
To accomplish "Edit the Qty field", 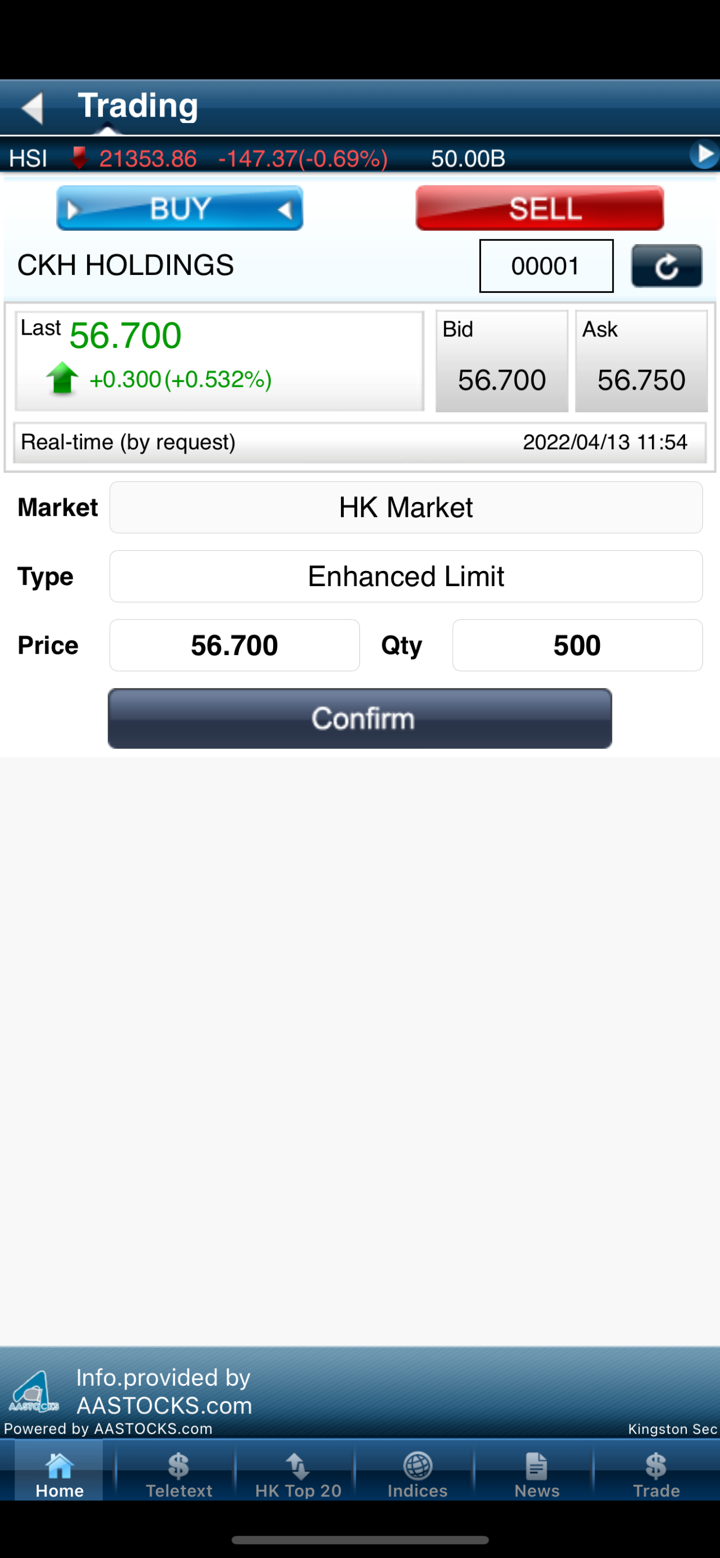I will point(577,645).
